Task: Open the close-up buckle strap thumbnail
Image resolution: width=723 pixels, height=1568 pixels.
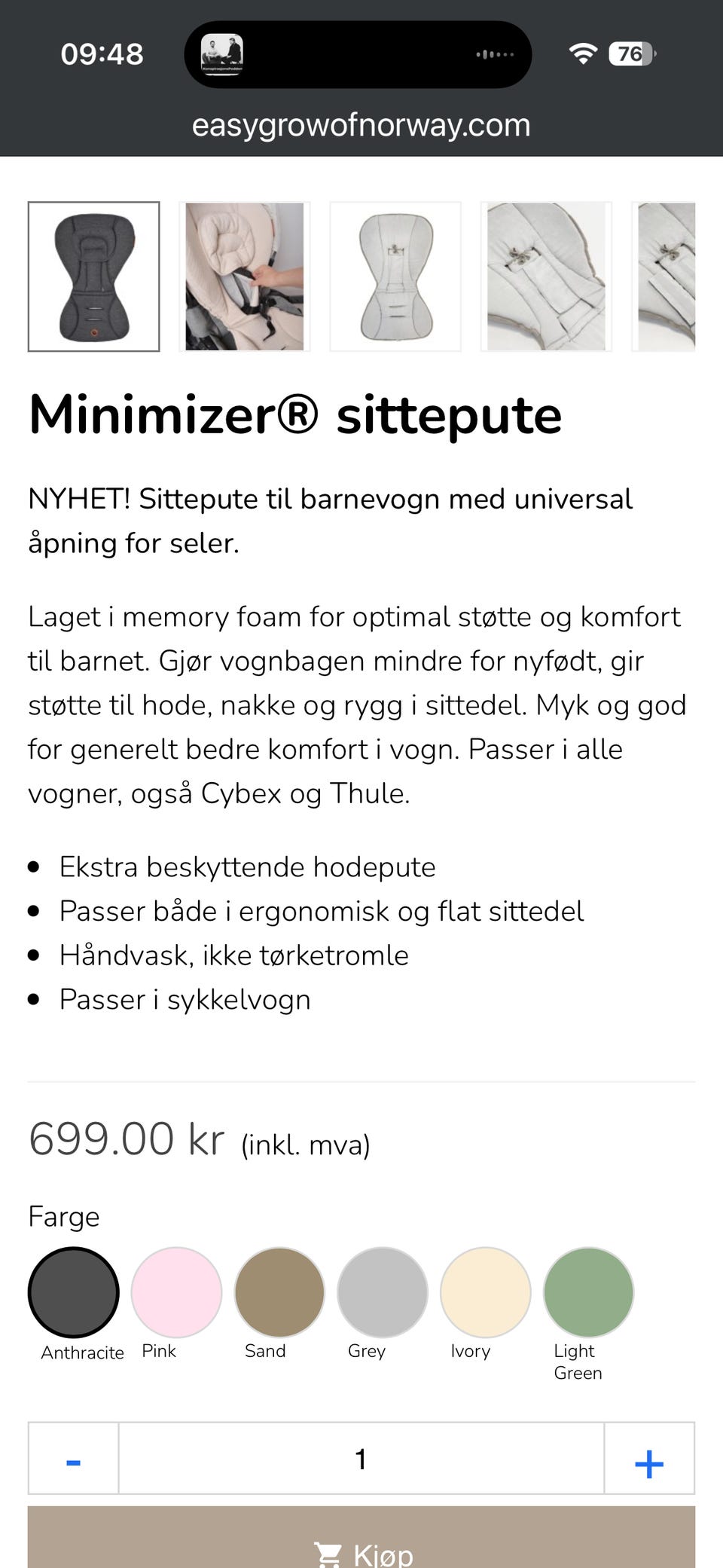Action: tap(545, 277)
